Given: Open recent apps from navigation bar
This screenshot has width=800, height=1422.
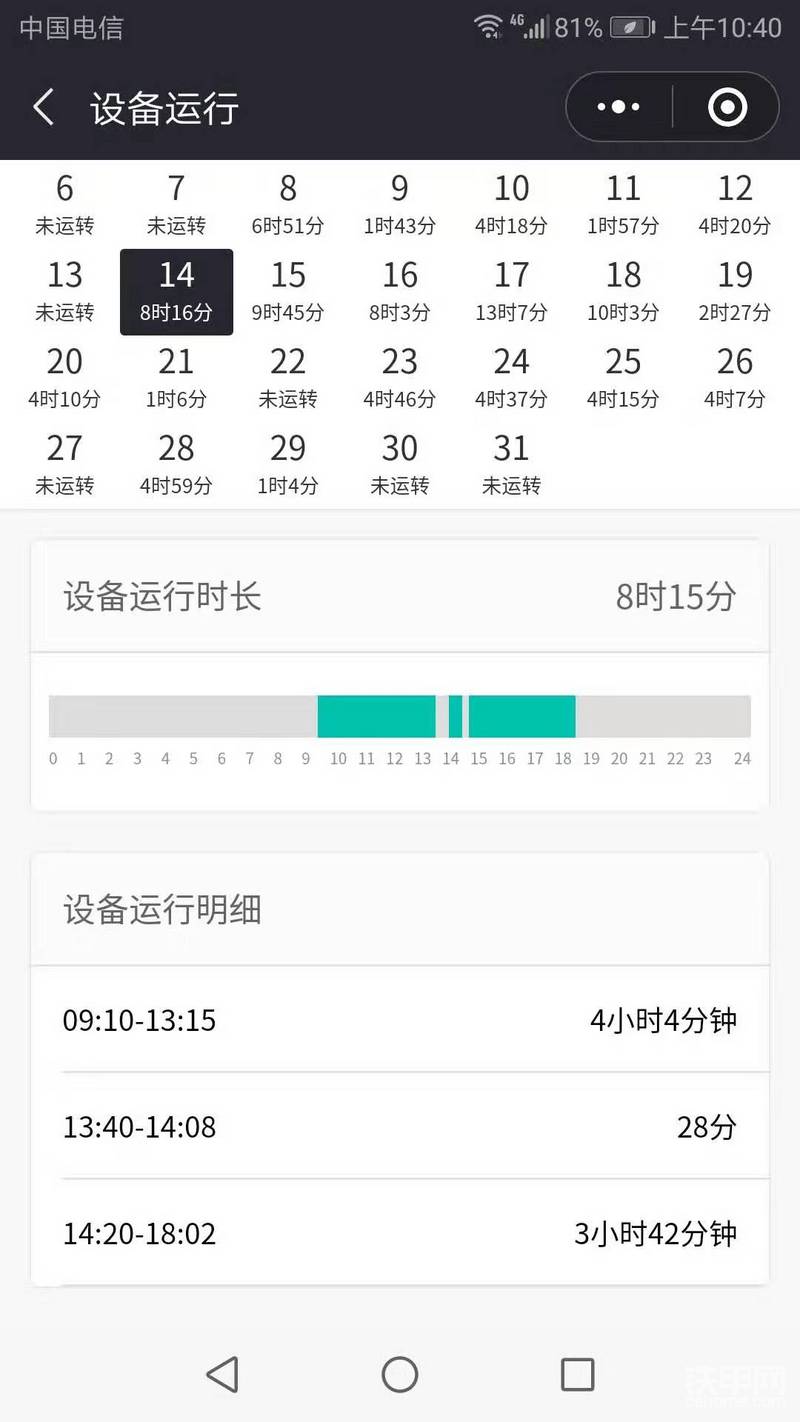Looking at the screenshot, I should (577, 1375).
